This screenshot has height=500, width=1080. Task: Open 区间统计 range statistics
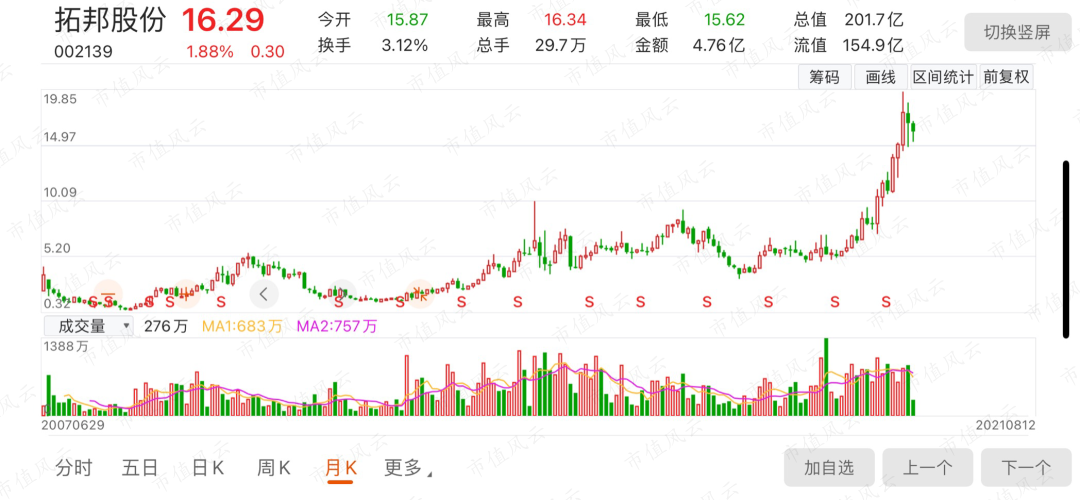click(942, 77)
